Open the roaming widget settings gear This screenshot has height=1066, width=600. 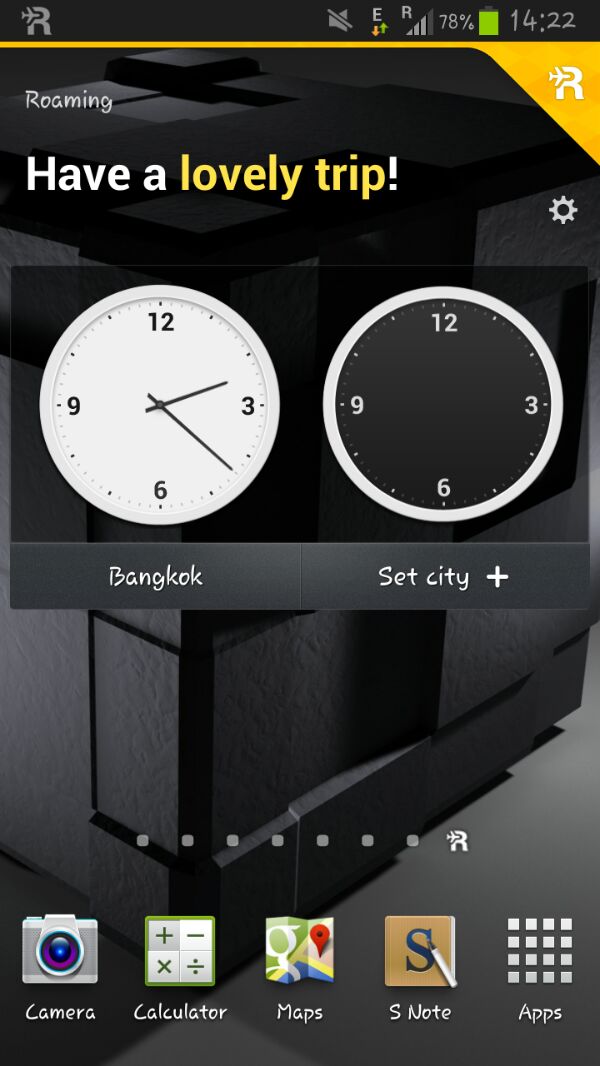[x=563, y=210]
